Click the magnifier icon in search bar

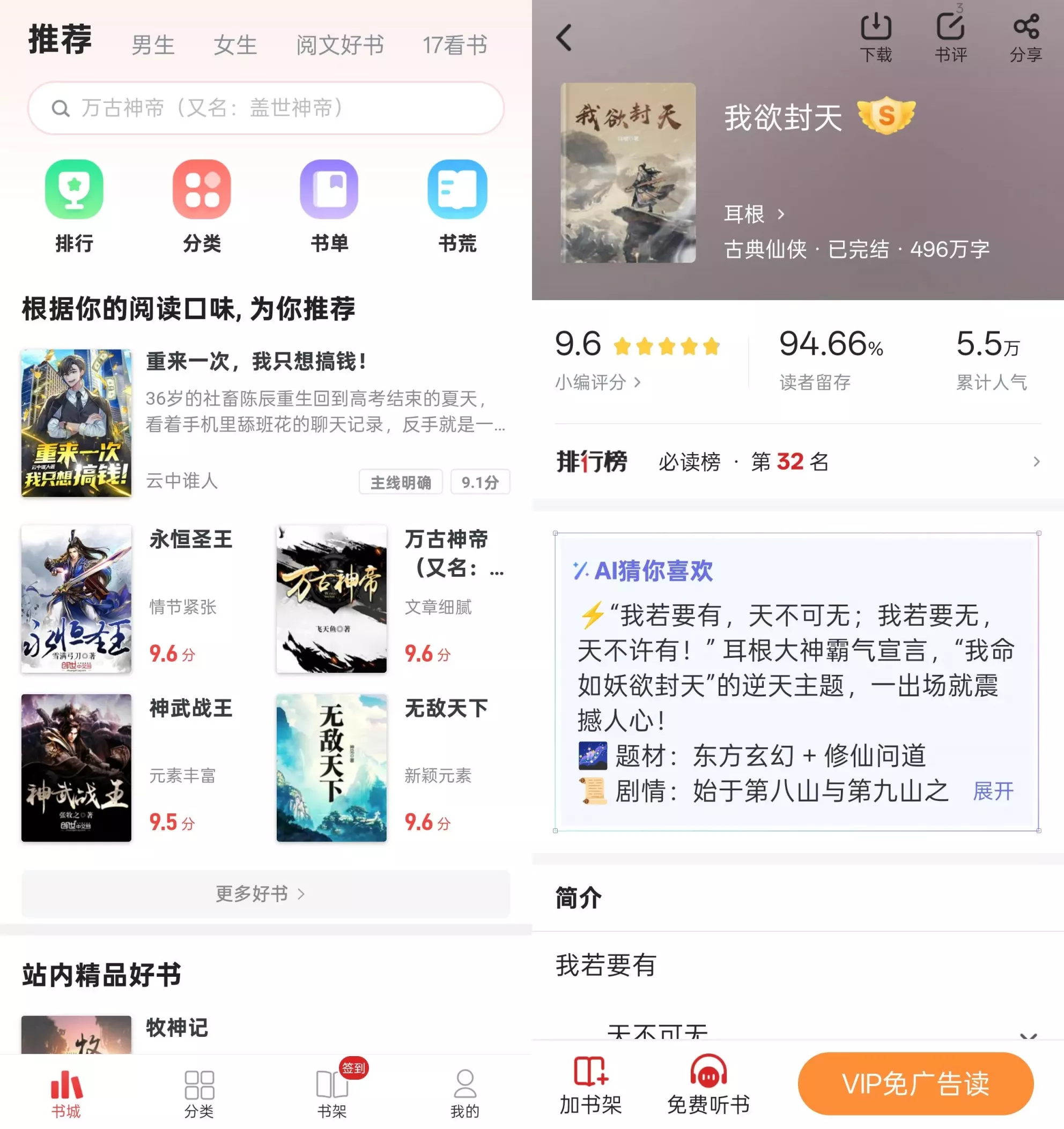tap(61, 109)
